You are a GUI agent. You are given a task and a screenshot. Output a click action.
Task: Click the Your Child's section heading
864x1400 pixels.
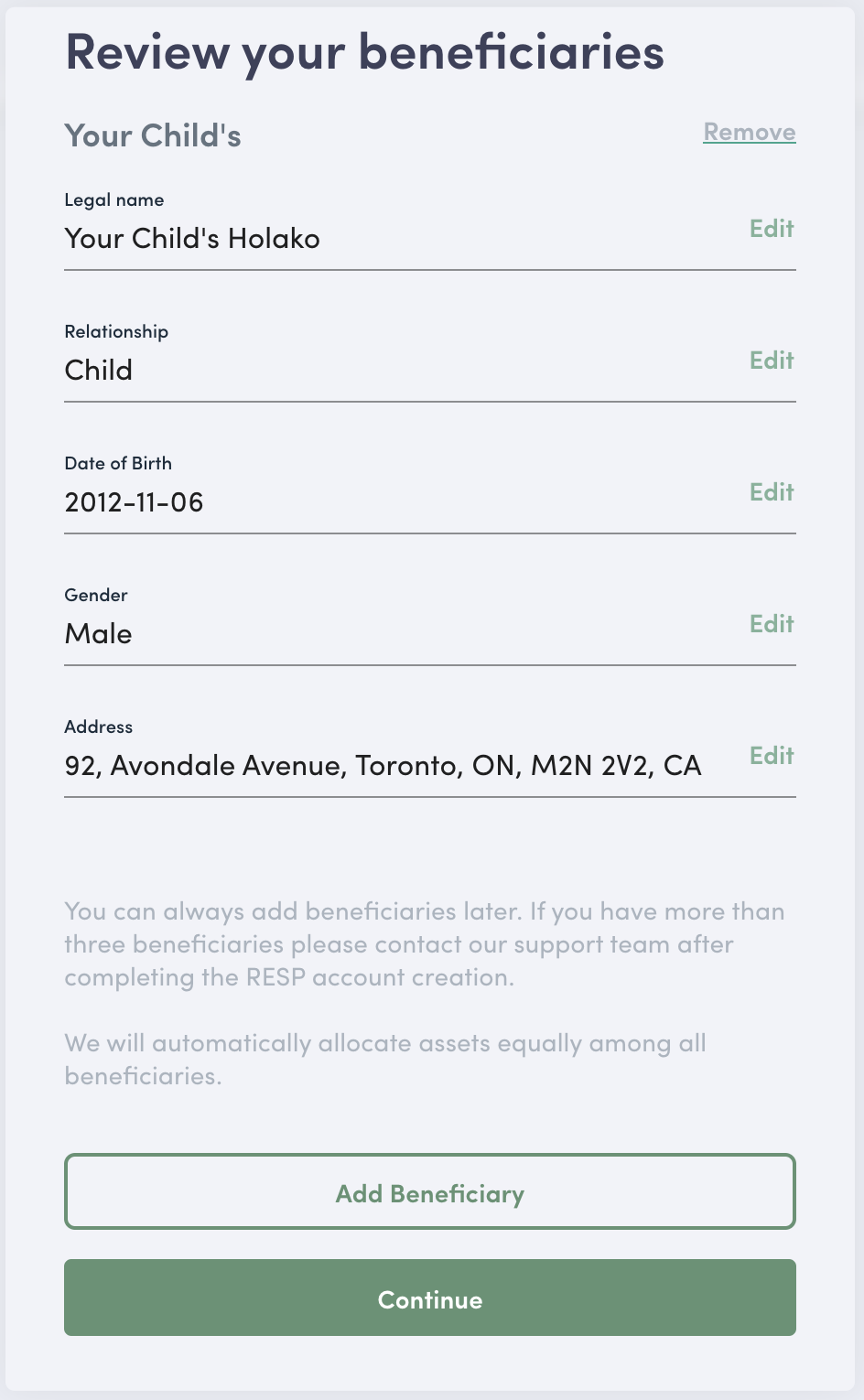(x=152, y=135)
